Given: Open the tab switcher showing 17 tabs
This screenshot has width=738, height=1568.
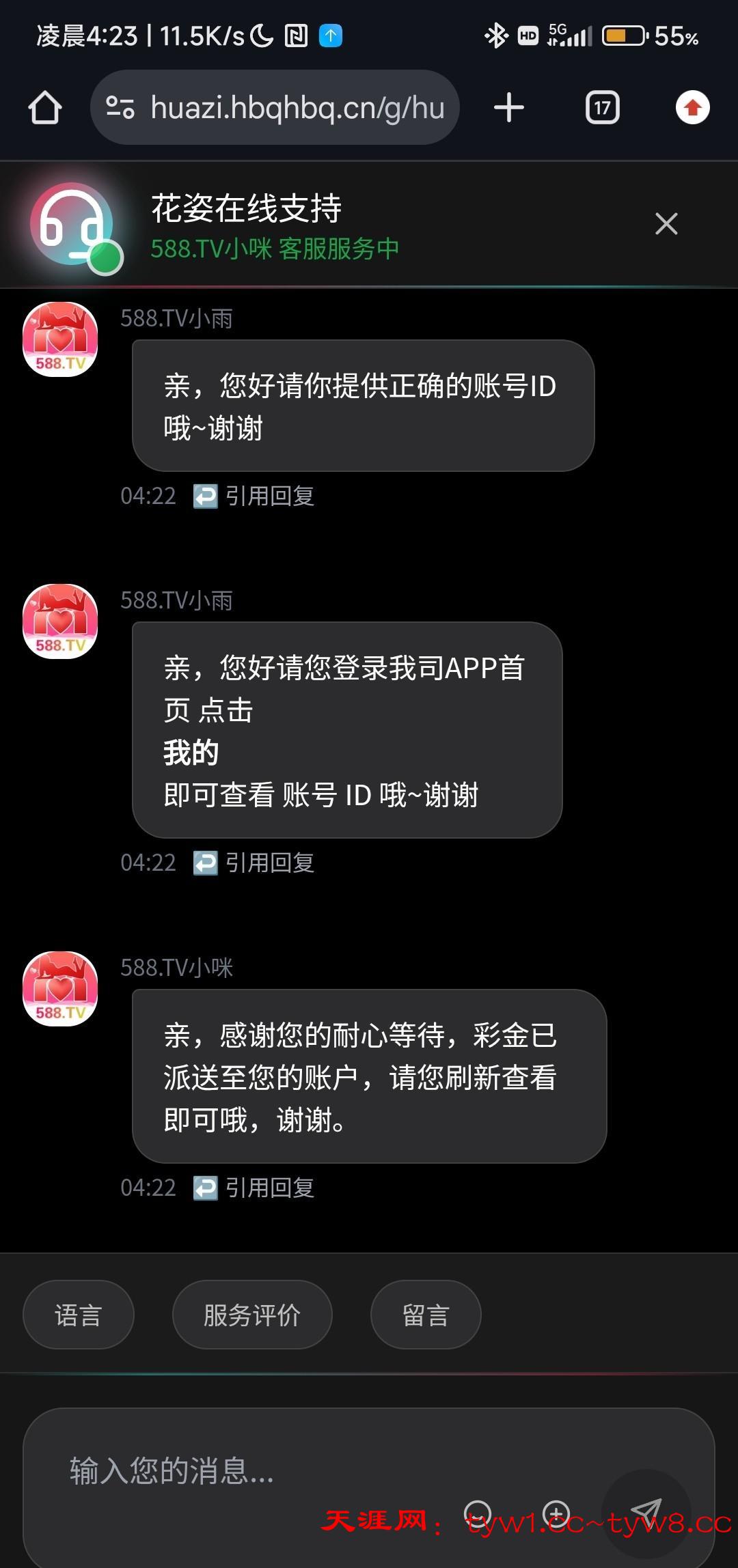Looking at the screenshot, I should pyautogui.click(x=602, y=108).
